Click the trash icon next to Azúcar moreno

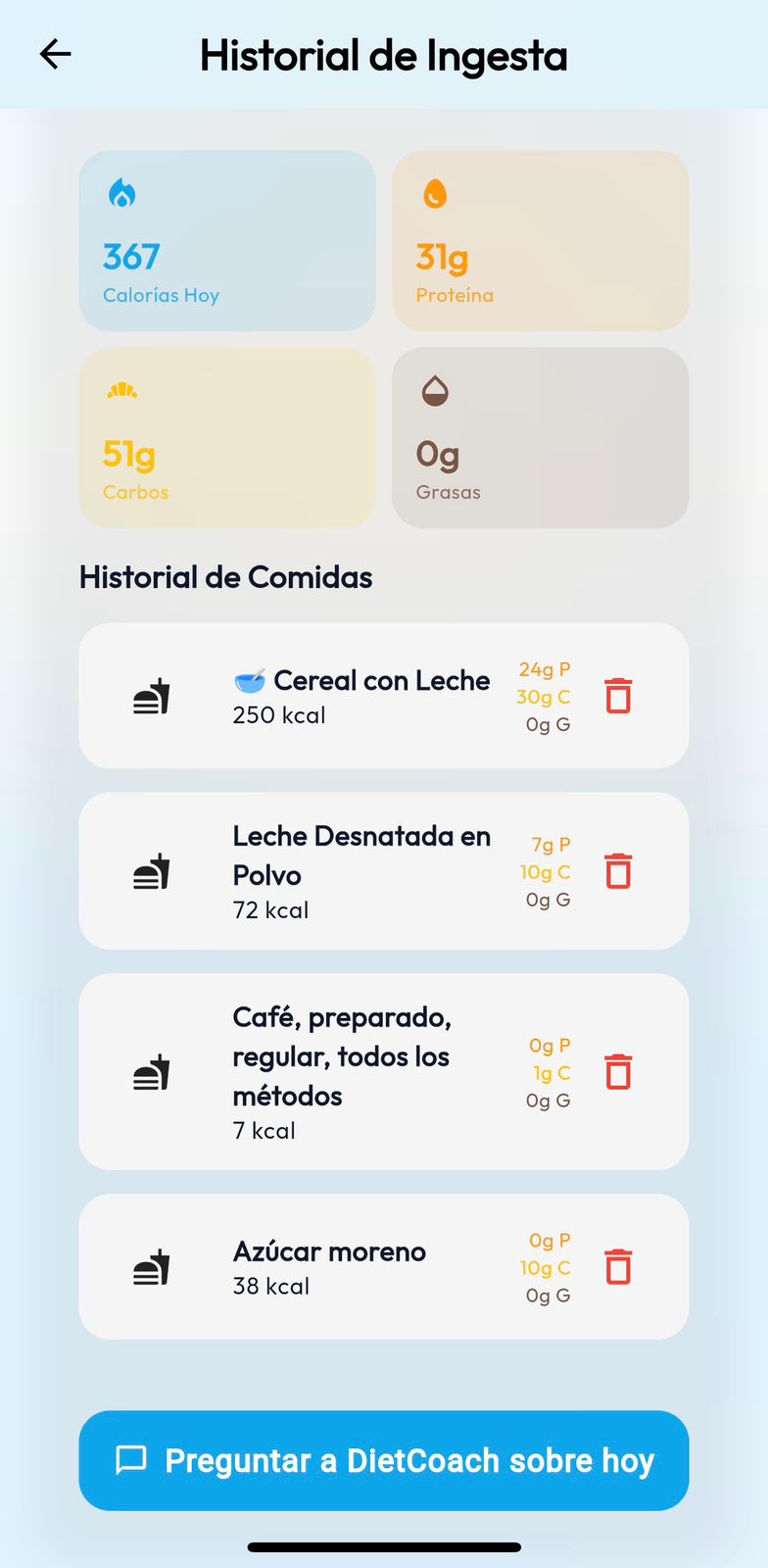tap(617, 1266)
